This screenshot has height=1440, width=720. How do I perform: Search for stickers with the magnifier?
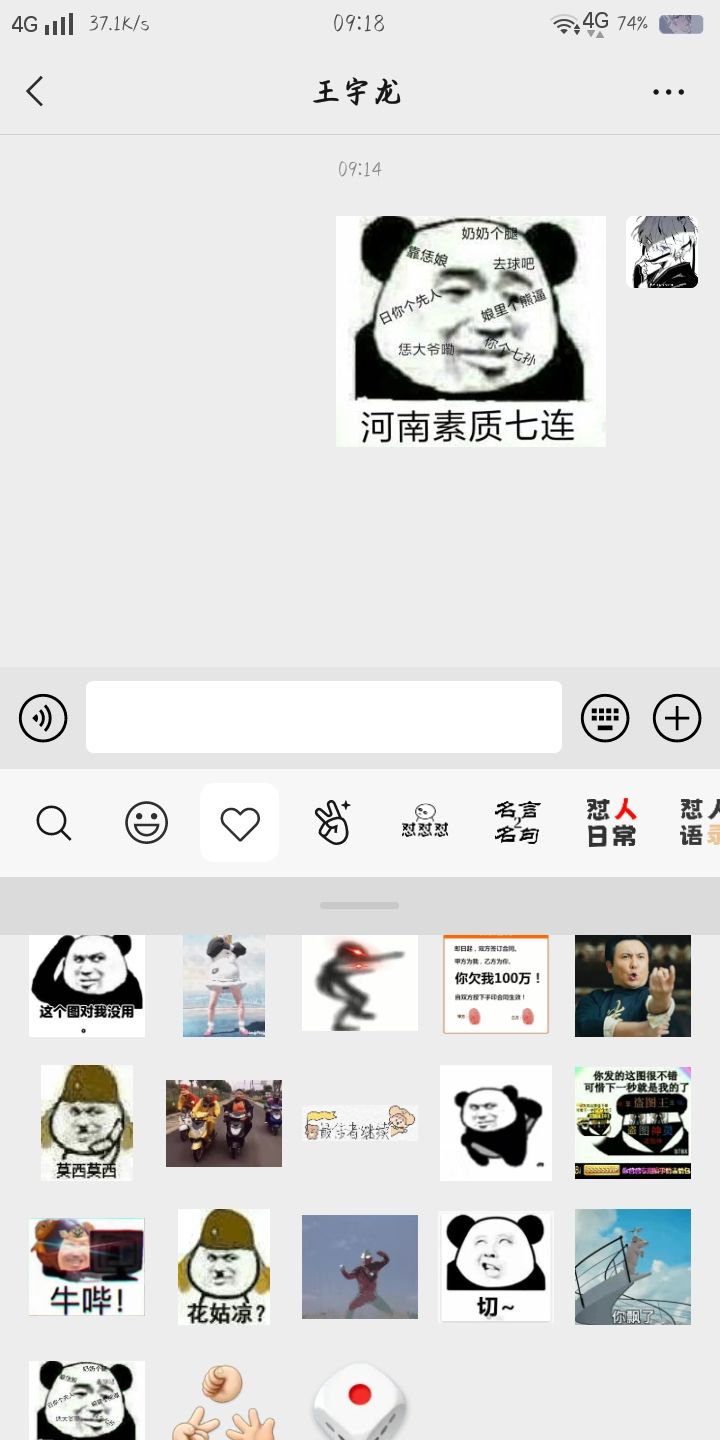click(54, 823)
